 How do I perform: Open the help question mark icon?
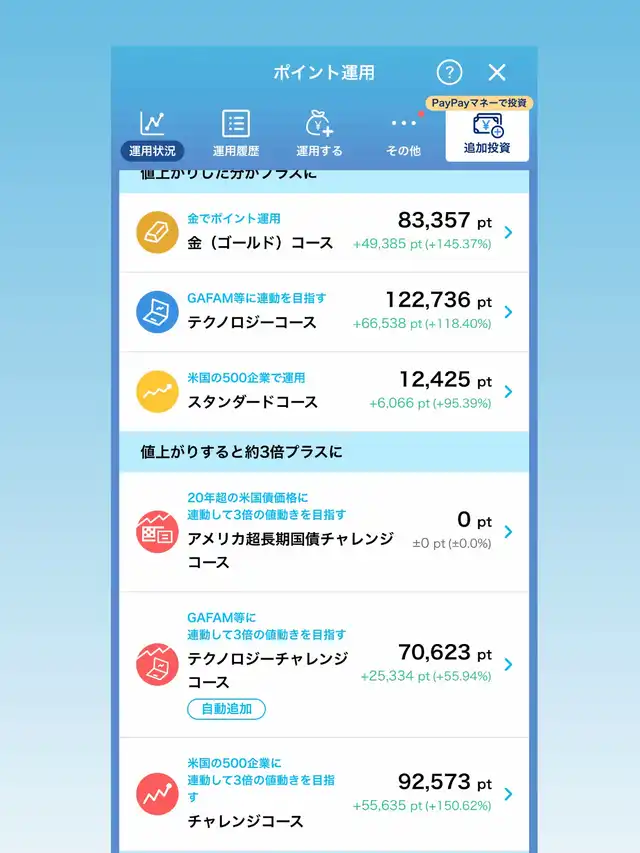(x=449, y=72)
